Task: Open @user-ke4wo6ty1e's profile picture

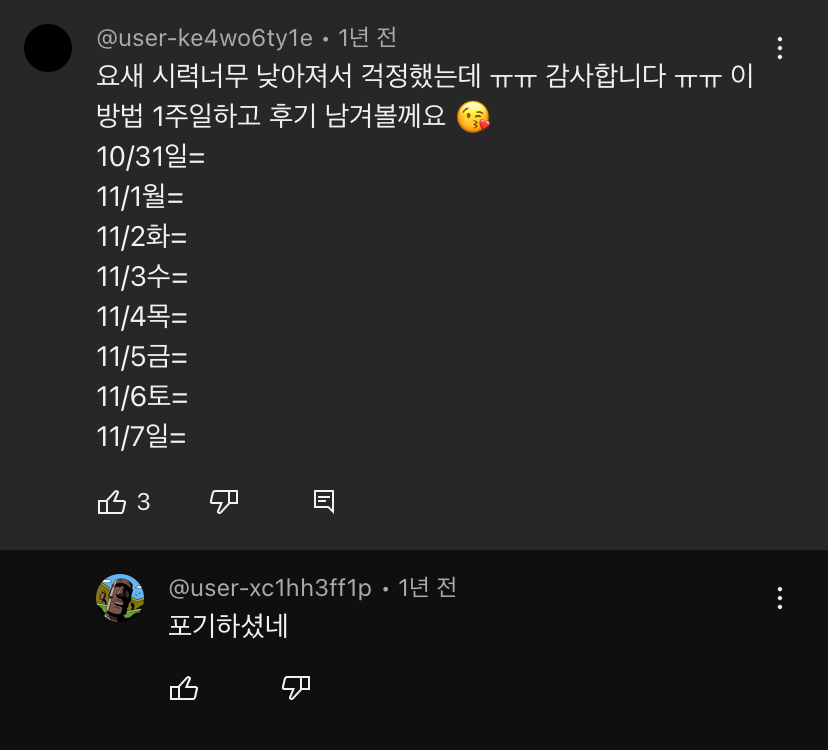Action: 47,48
